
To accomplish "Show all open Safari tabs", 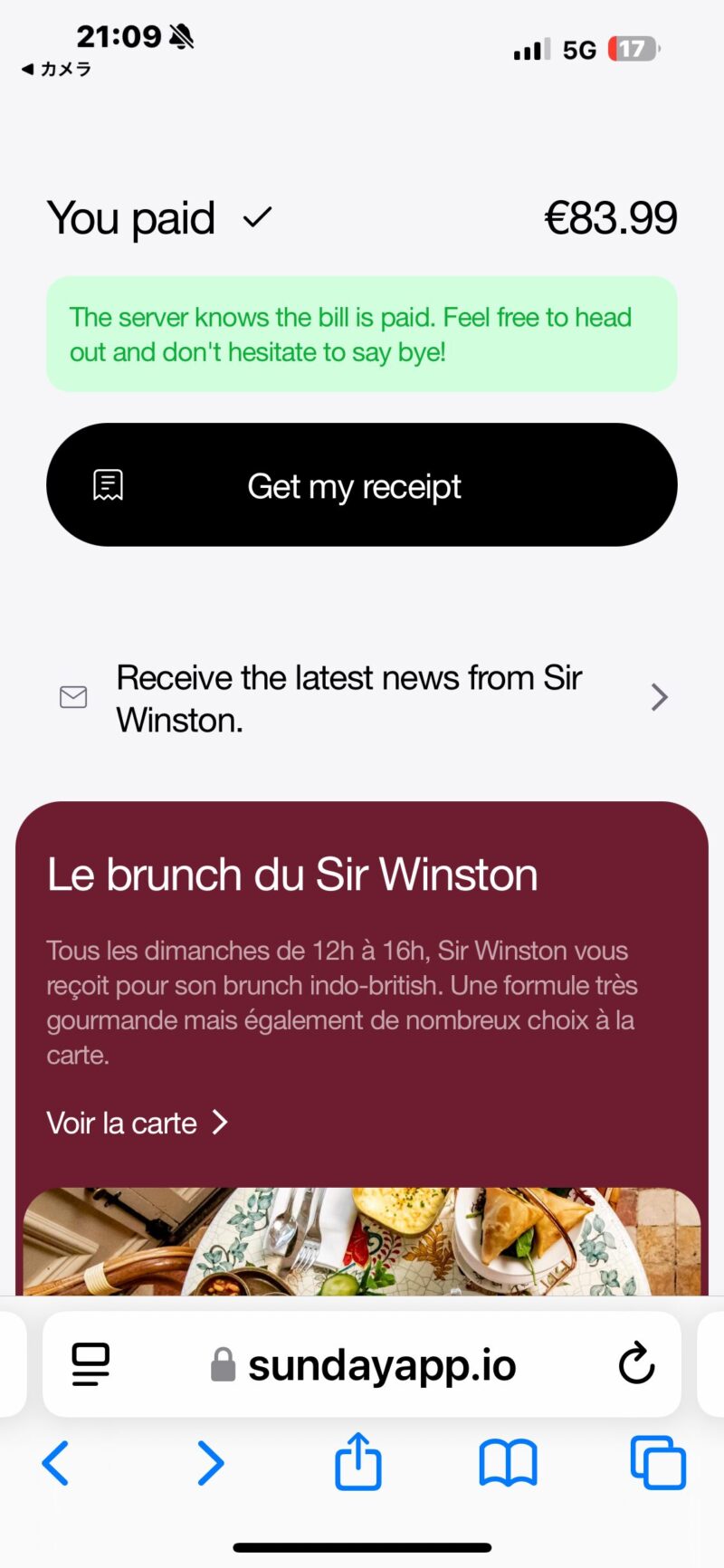I will tap(658, 1463).
